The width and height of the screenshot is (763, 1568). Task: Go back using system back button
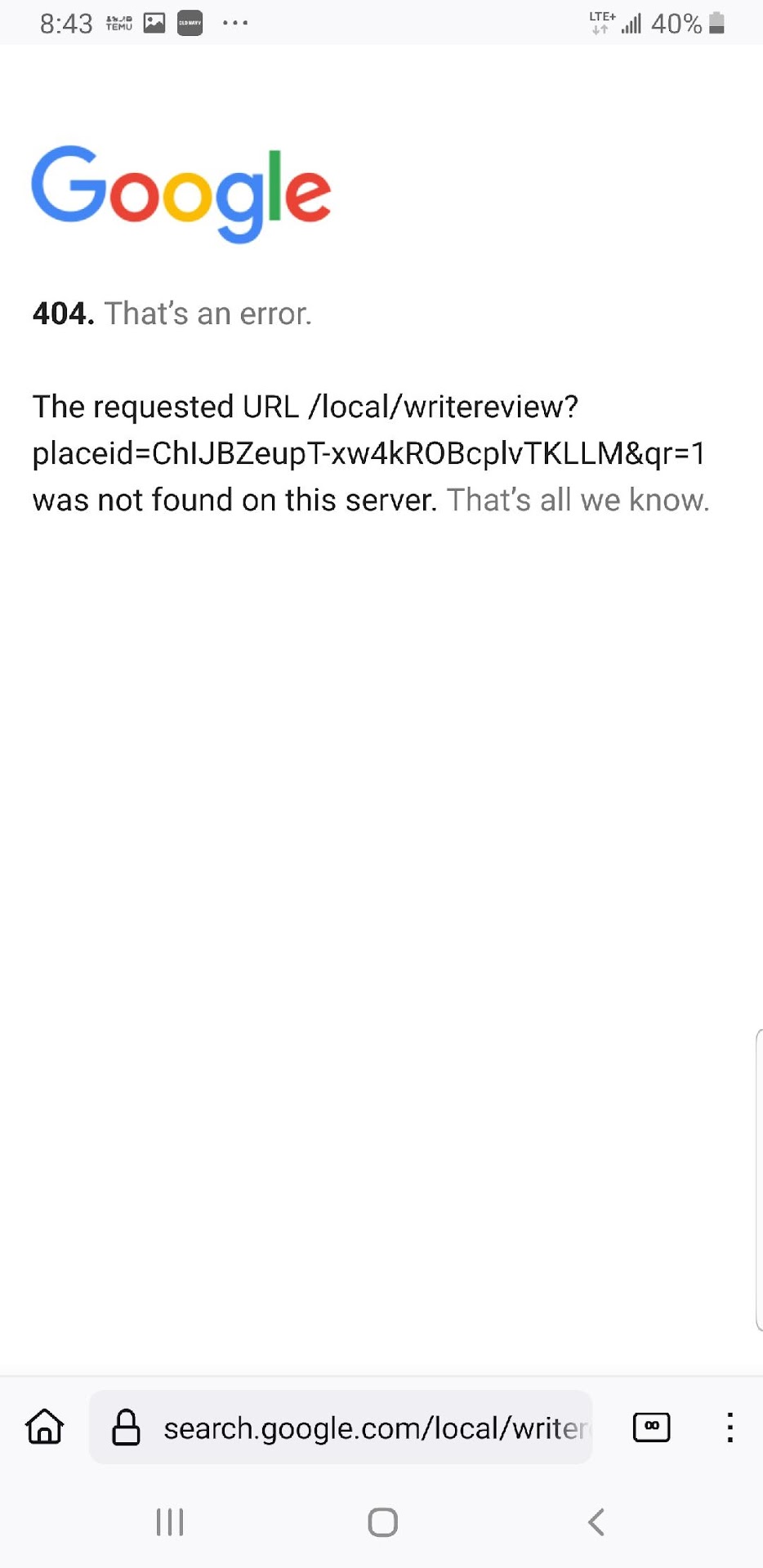[x=596, y=1522]
